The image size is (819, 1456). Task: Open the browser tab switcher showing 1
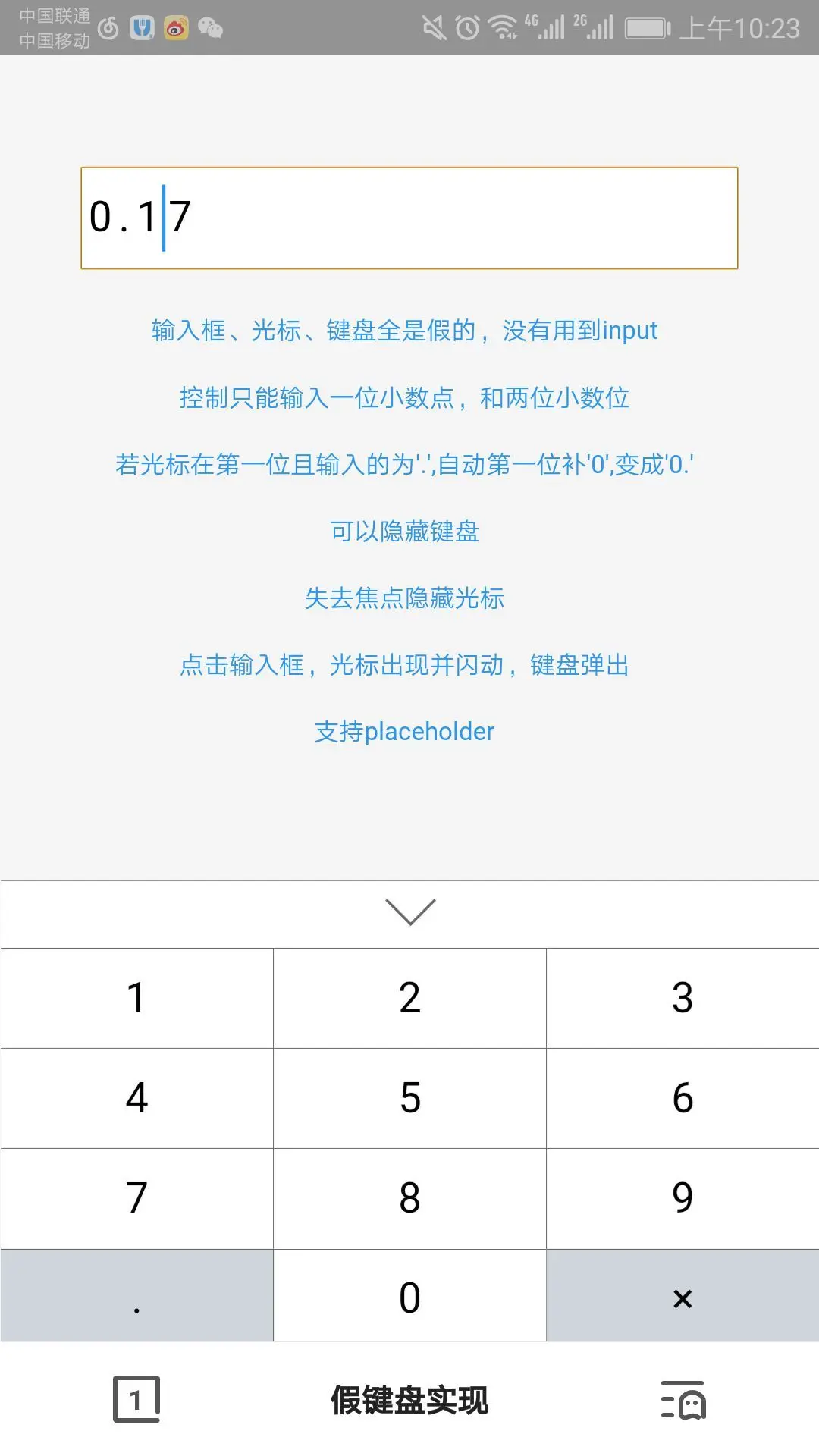coord(136,1399)
